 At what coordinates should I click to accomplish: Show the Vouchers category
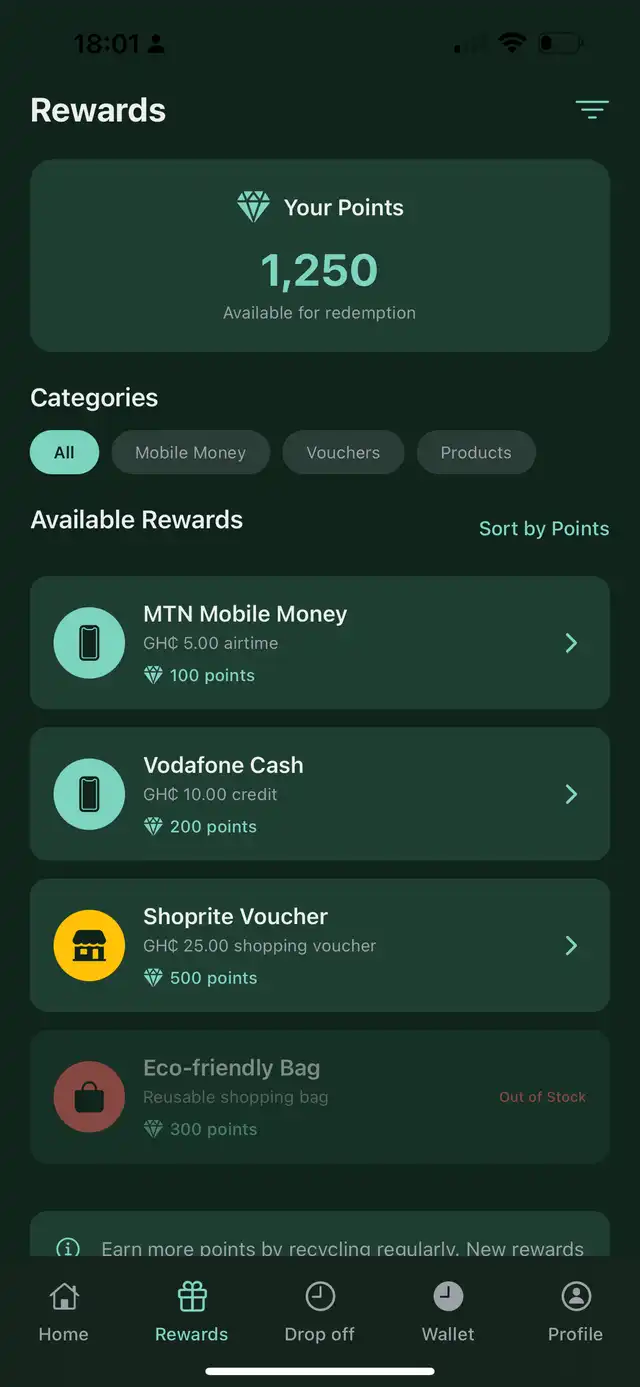(343, 452)
